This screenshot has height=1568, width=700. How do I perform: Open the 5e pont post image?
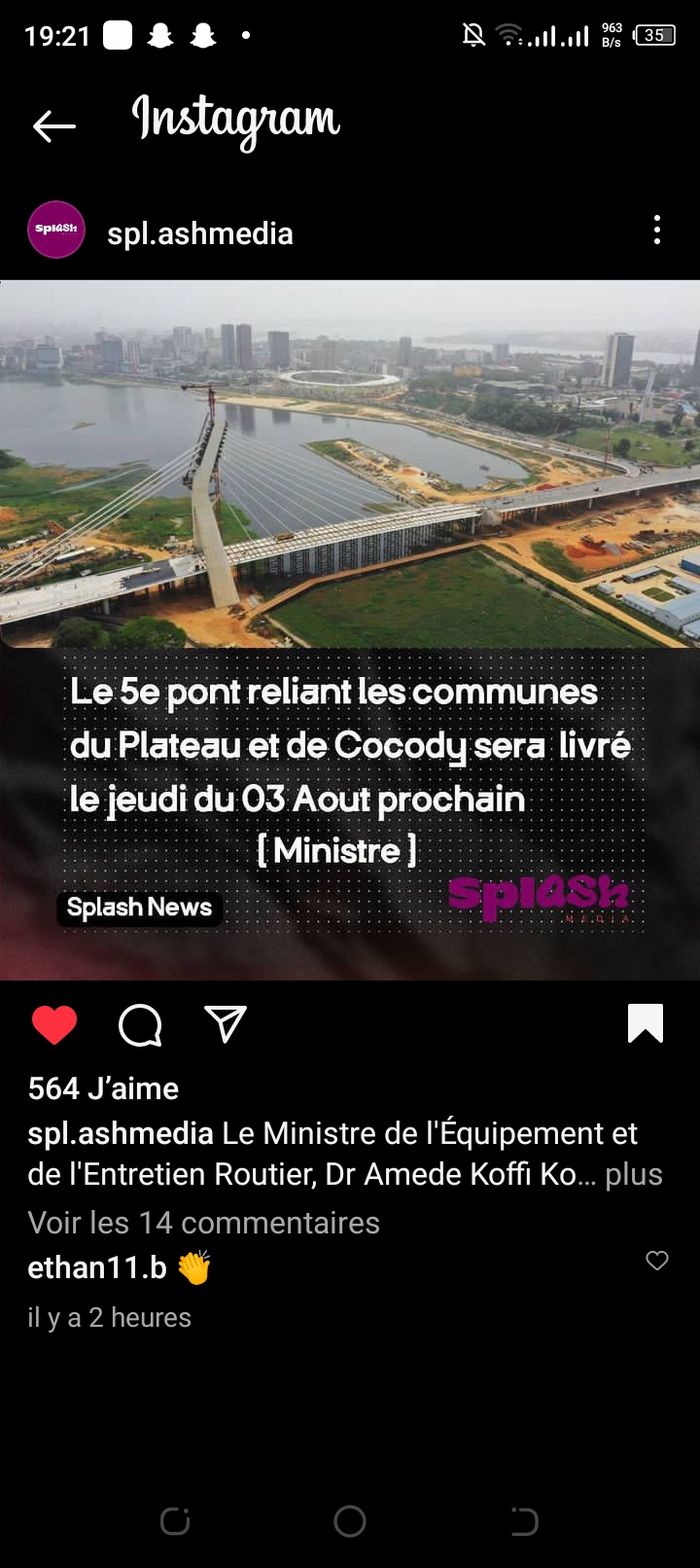(350, 629)
